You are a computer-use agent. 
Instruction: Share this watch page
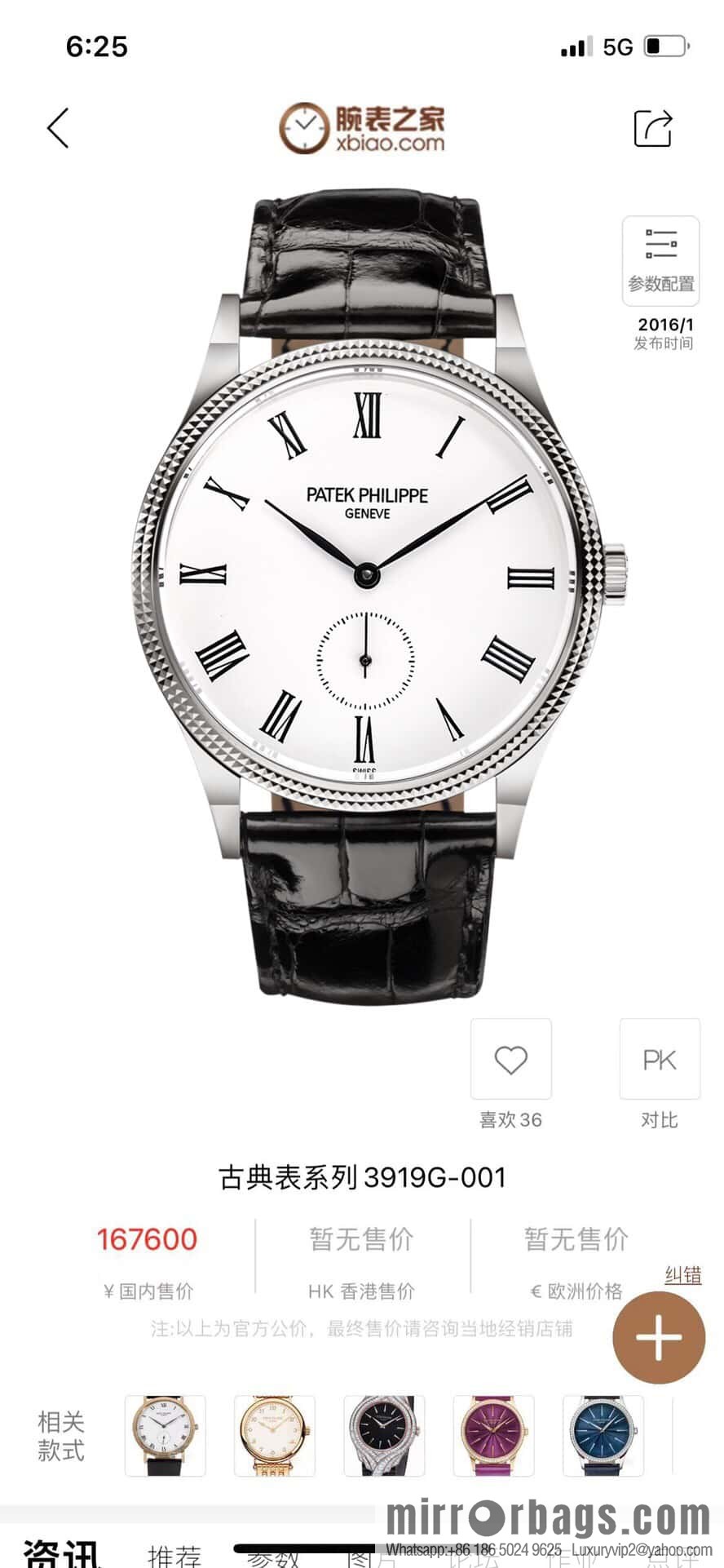653,129
